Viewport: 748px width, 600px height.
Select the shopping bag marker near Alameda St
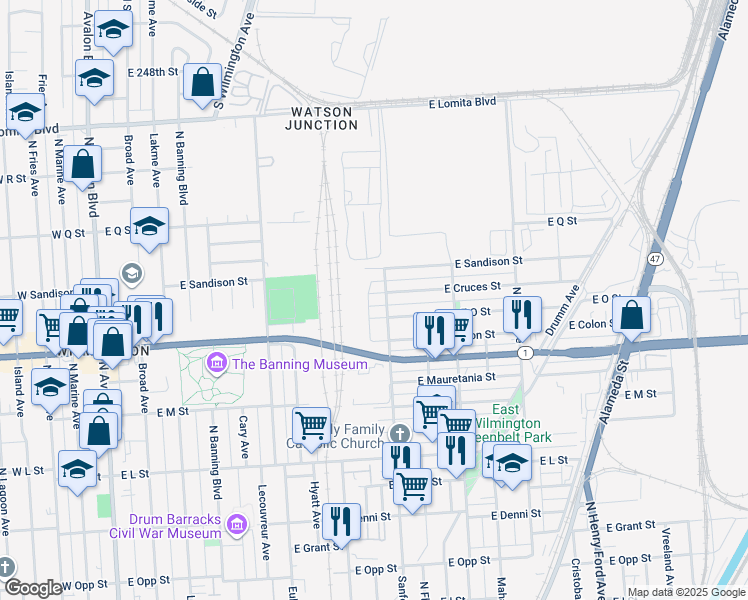pos(632,315)
